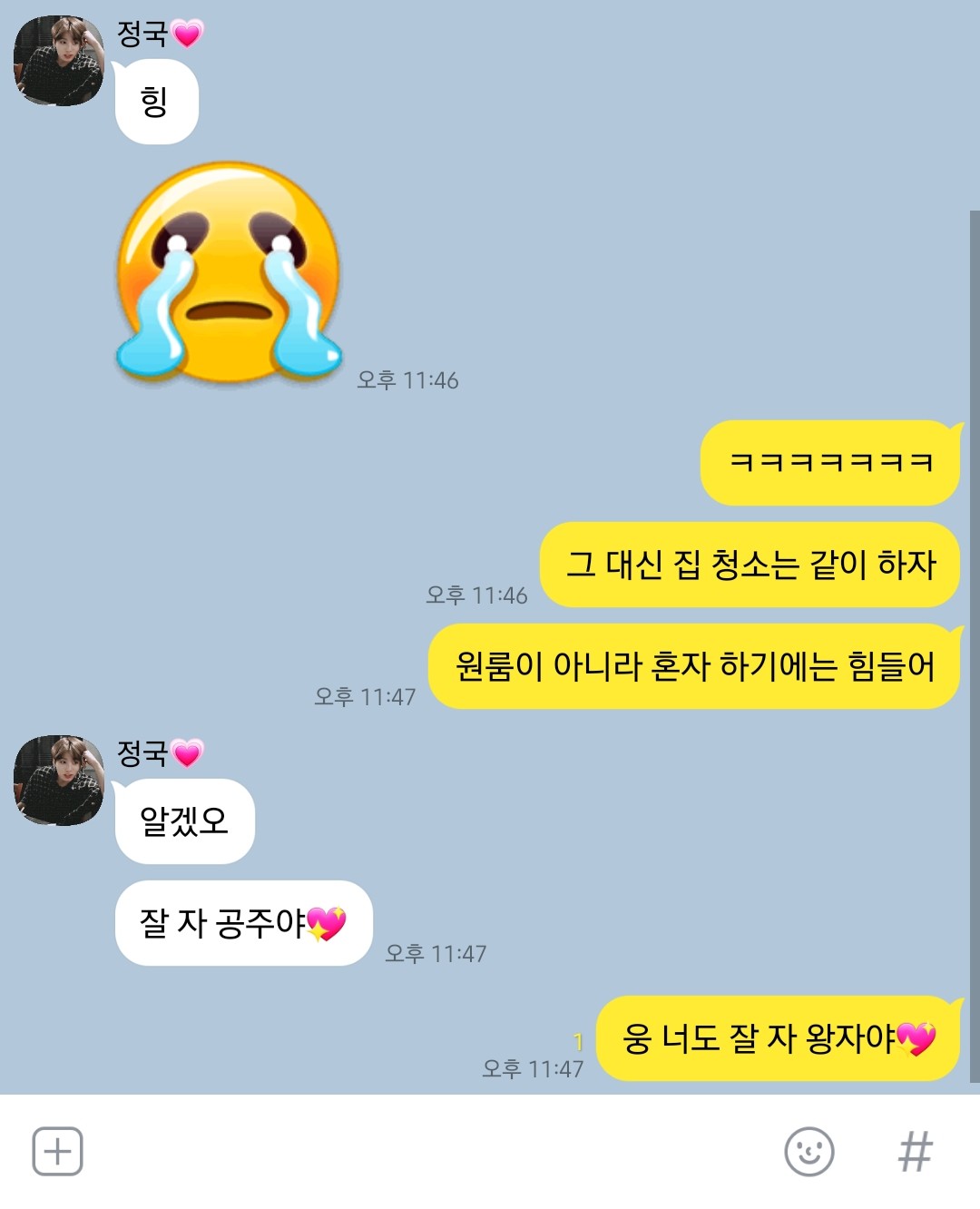Open the emoticon picker
The width and height of the screenshot is (980, 1209).
click(808, 1152)
